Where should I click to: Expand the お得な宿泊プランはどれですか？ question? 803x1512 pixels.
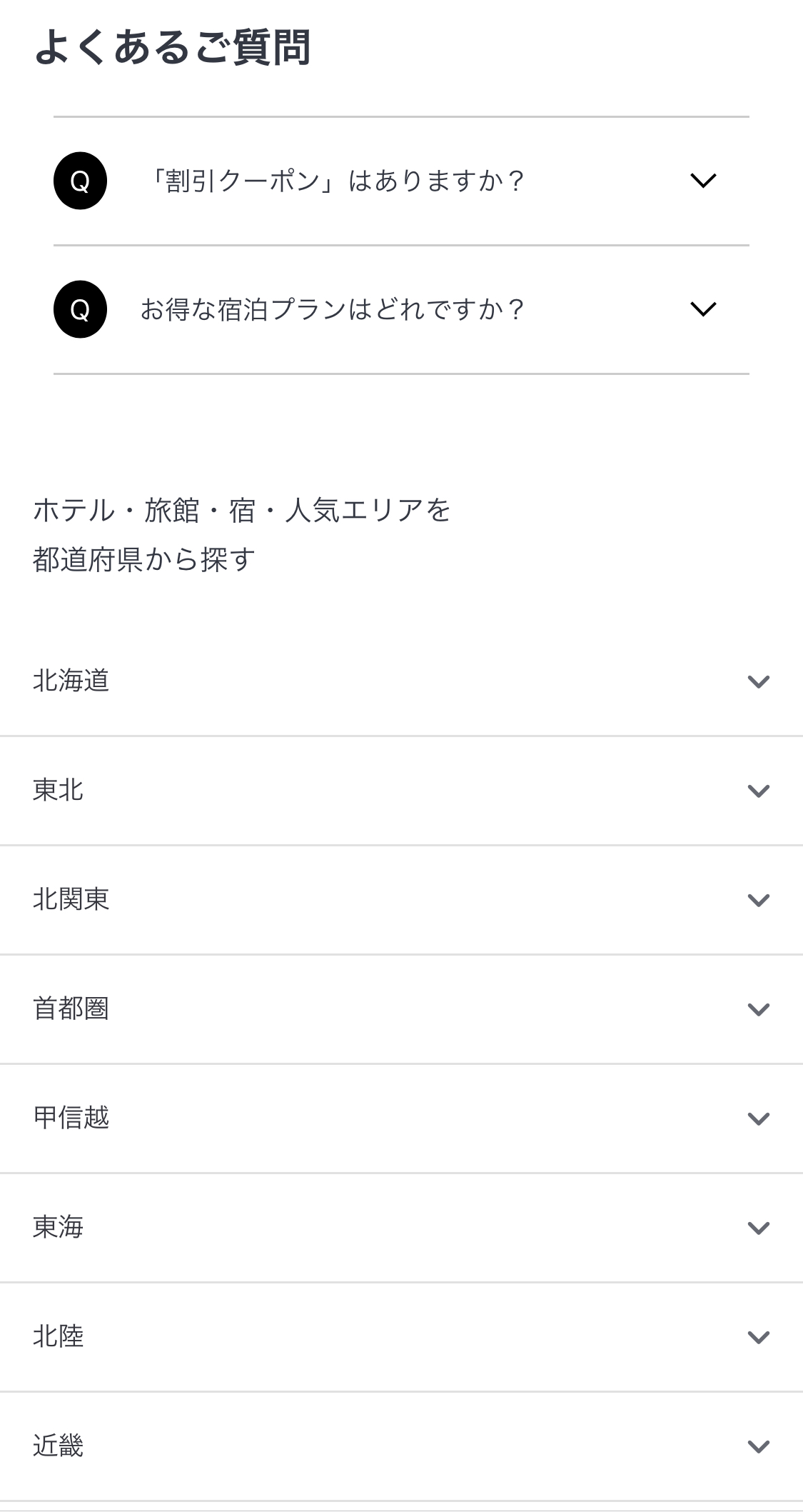click(702, 309)
